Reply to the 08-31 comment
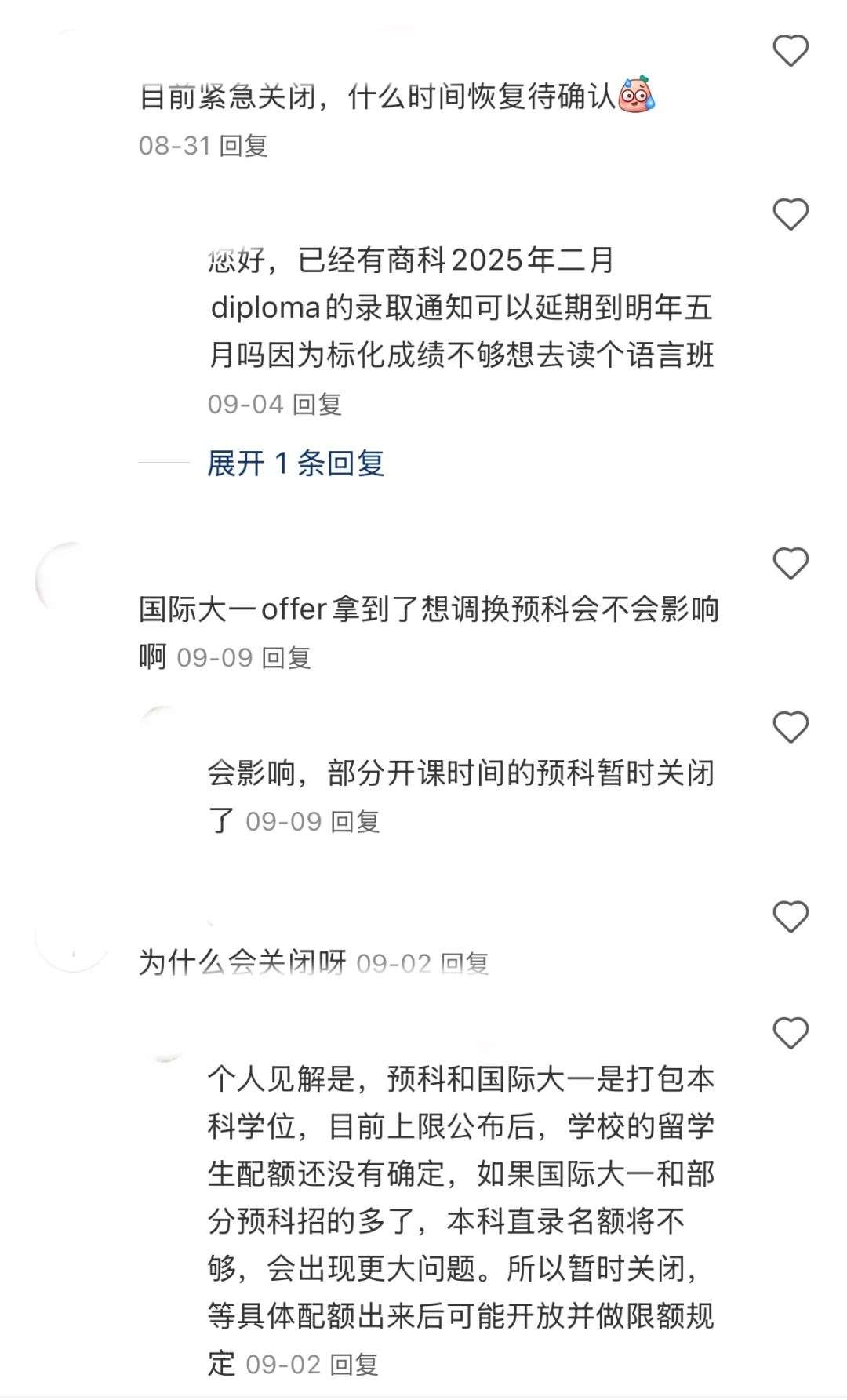Screen dimensions: 847x1400 point(244,145)
